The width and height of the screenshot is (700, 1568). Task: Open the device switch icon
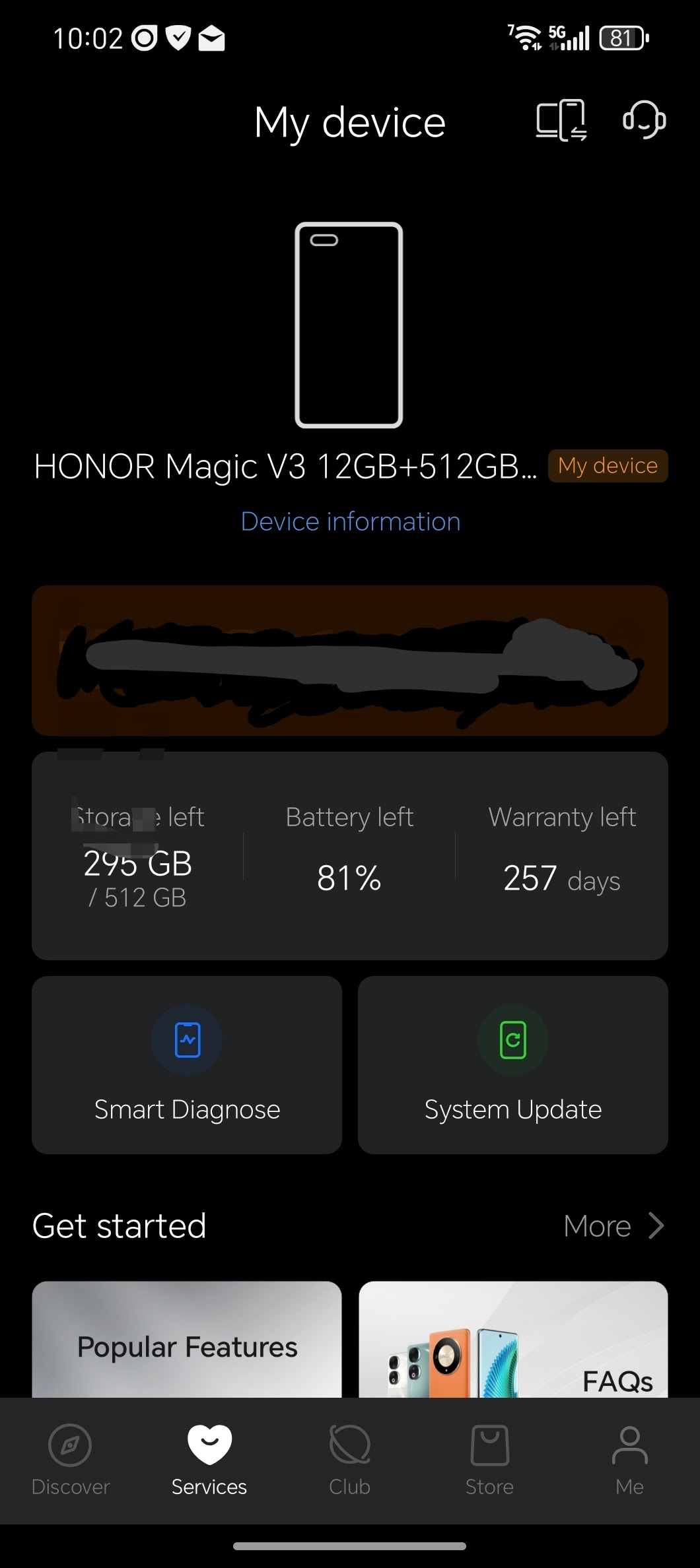561,121
